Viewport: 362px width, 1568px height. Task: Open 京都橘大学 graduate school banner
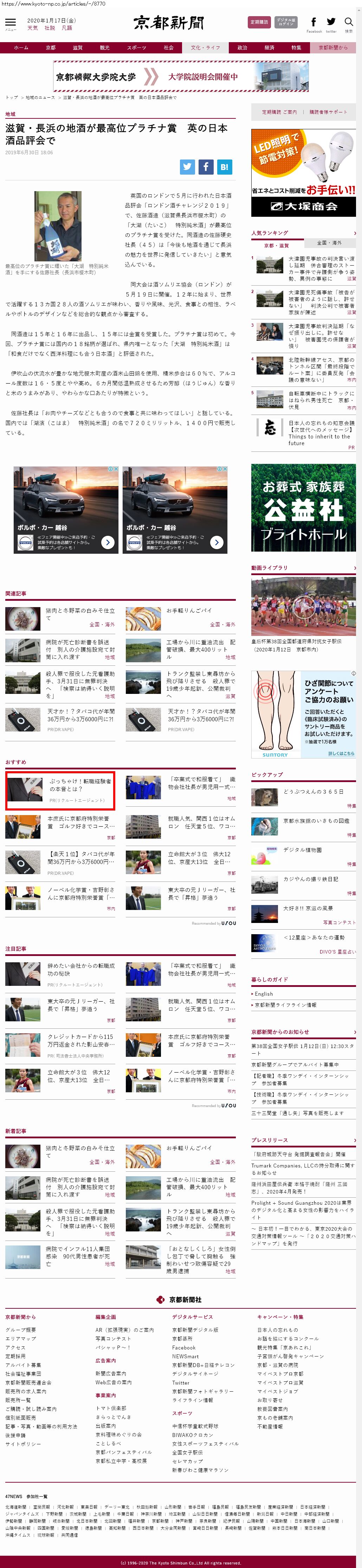pos(181,77)
